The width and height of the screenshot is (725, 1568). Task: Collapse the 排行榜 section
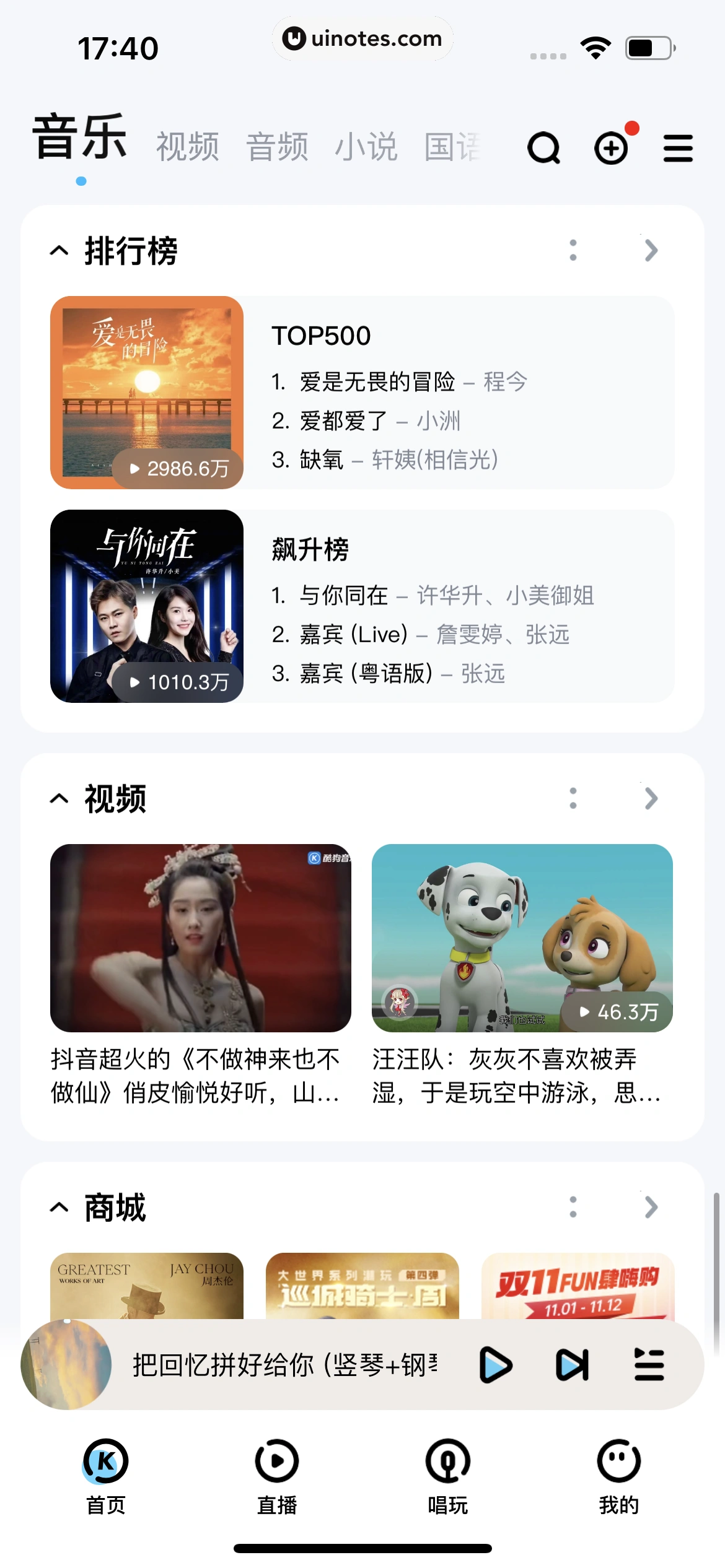click(x=59, y=251)
